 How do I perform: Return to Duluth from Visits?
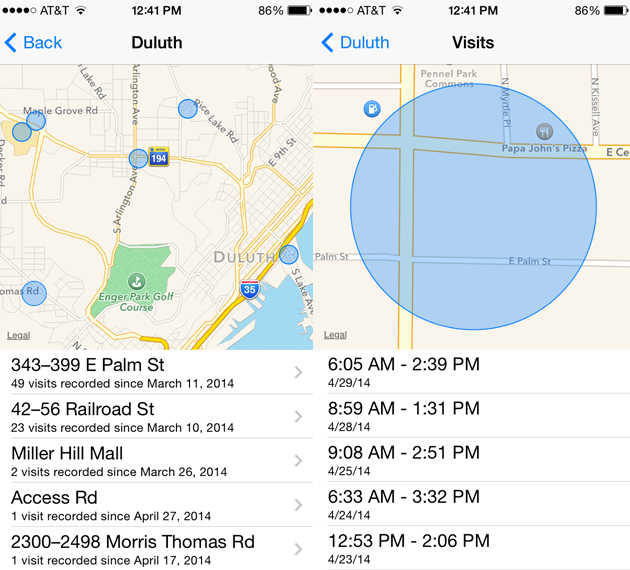355,43
